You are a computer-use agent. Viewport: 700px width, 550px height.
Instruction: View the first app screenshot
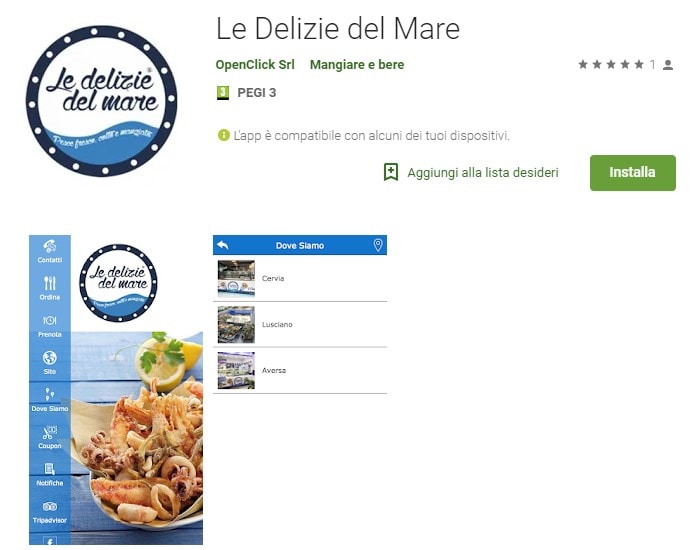(116, 390)
